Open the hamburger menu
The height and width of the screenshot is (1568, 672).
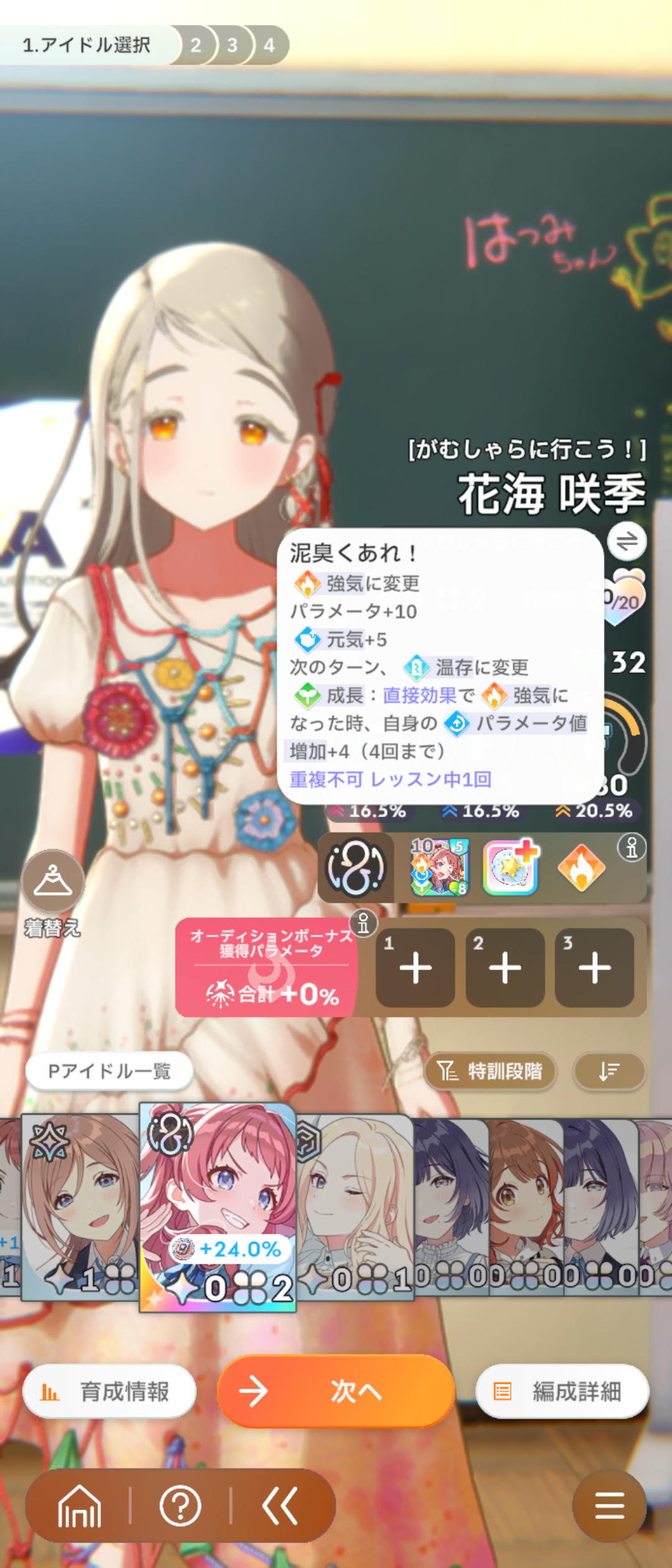tap(609, 1506)
